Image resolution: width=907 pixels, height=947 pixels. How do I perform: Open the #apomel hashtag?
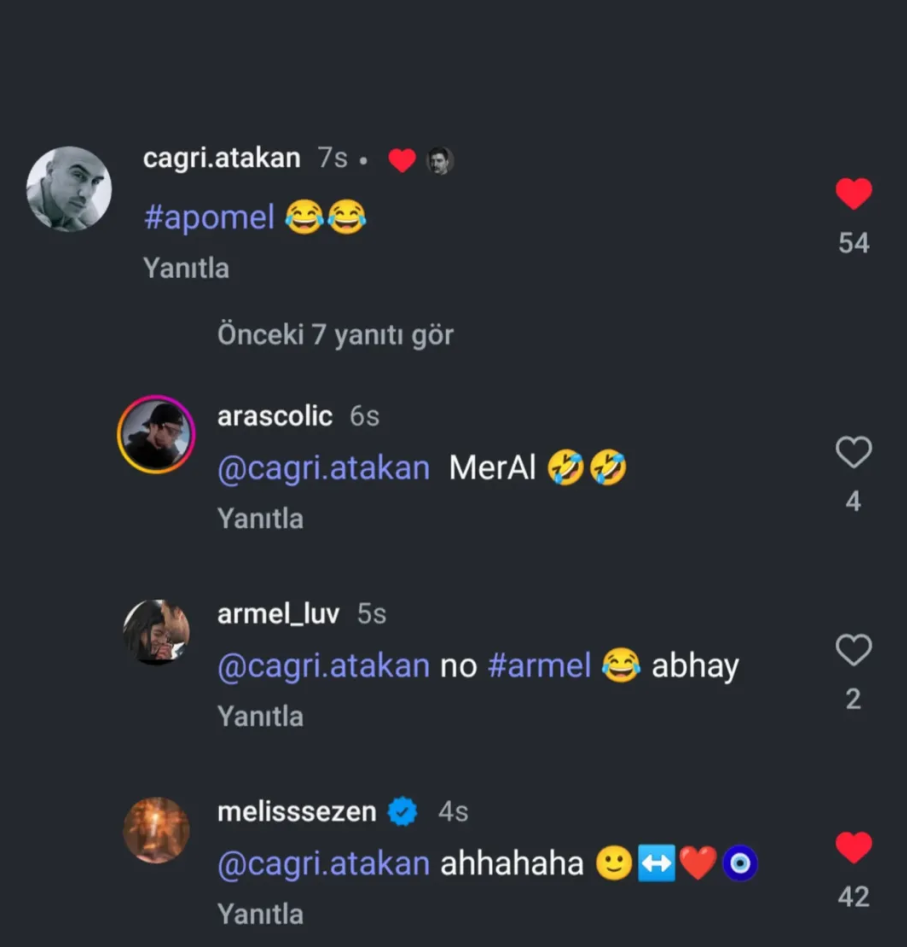209,217
